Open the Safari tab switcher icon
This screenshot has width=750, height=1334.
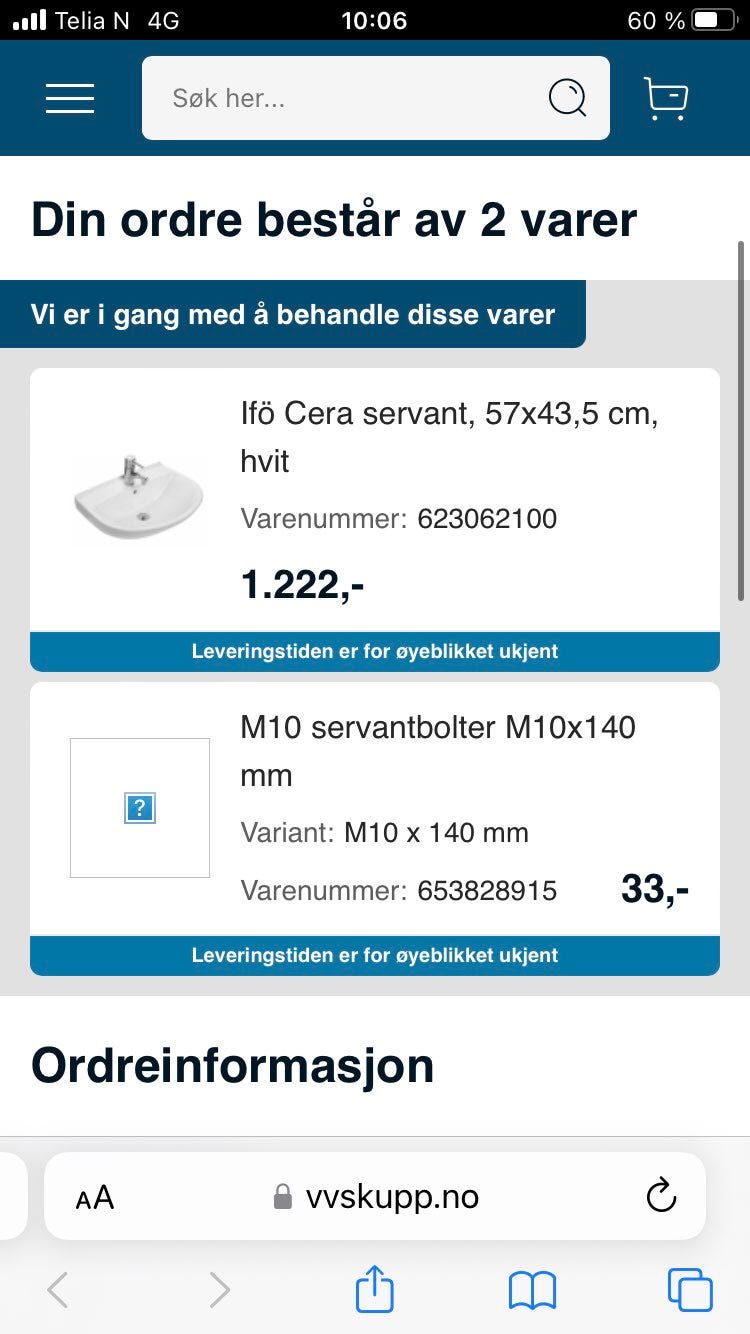pos(688,1290)
